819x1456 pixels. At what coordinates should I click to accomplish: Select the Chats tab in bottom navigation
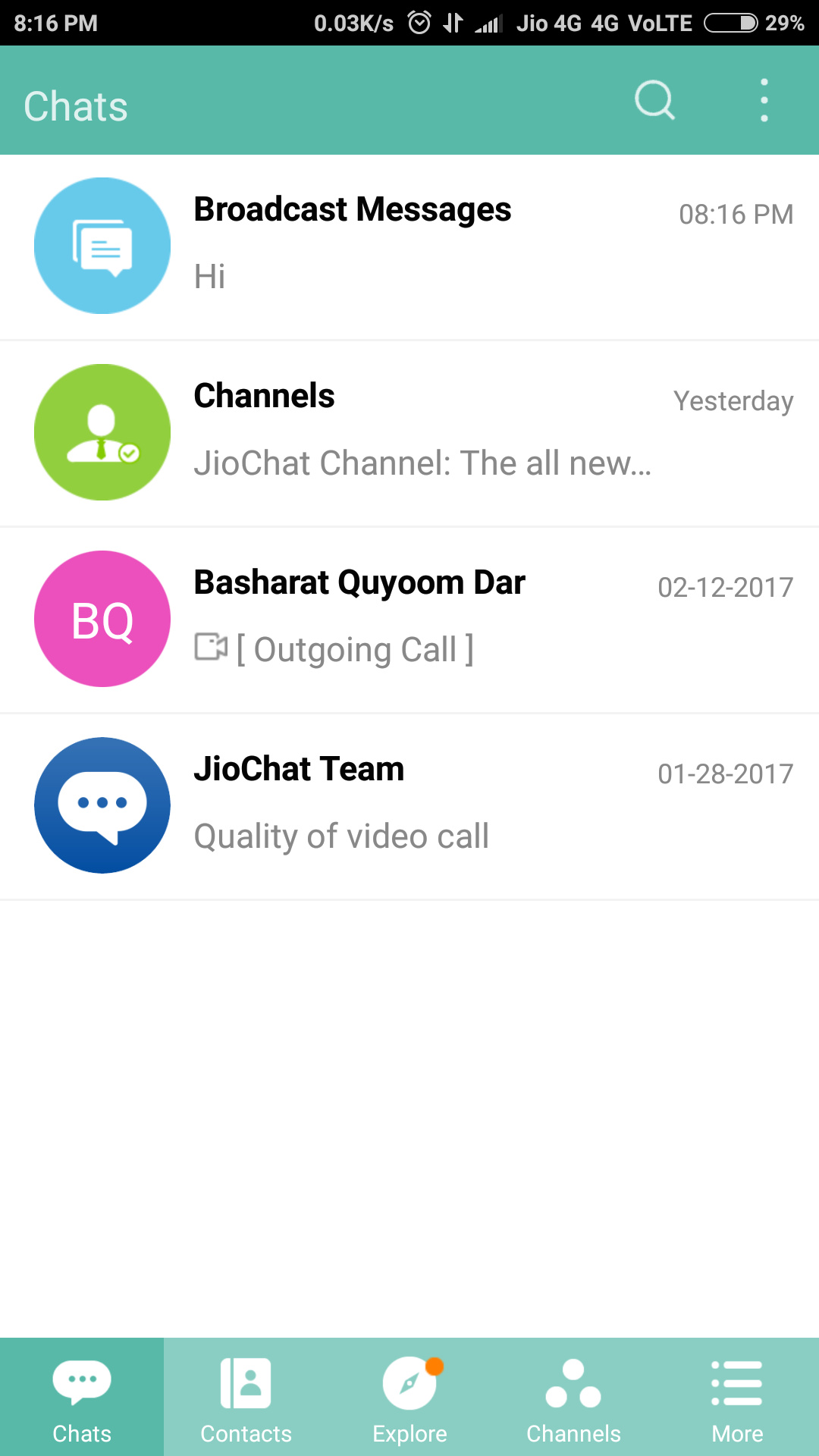(82, 1398)
